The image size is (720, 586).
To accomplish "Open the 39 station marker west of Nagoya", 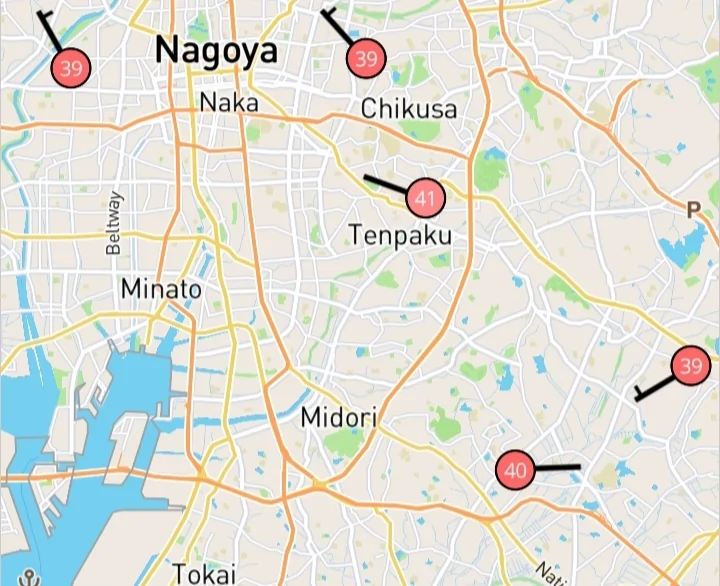I will 71,68.
